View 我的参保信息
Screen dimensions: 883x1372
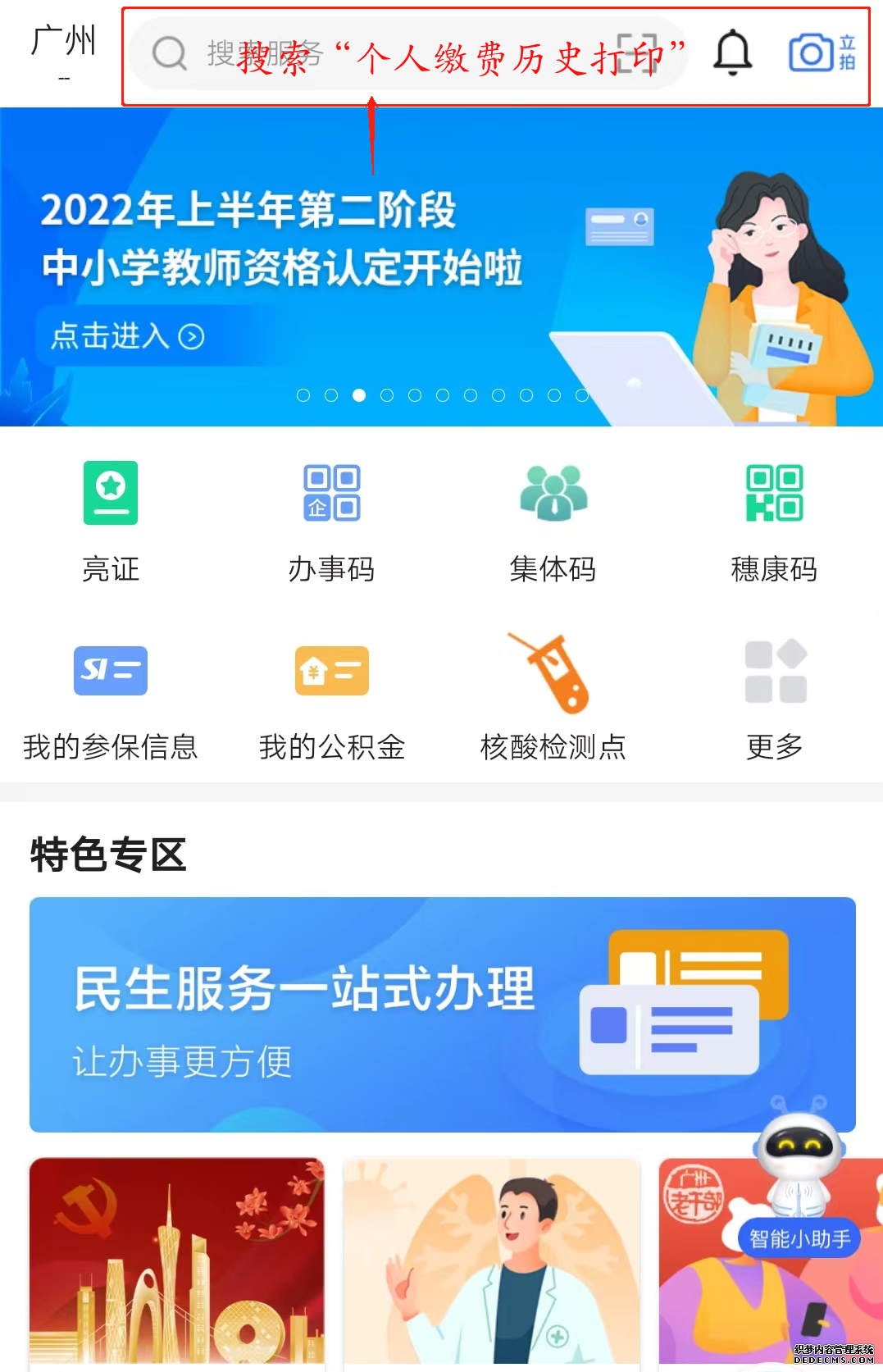111,702
